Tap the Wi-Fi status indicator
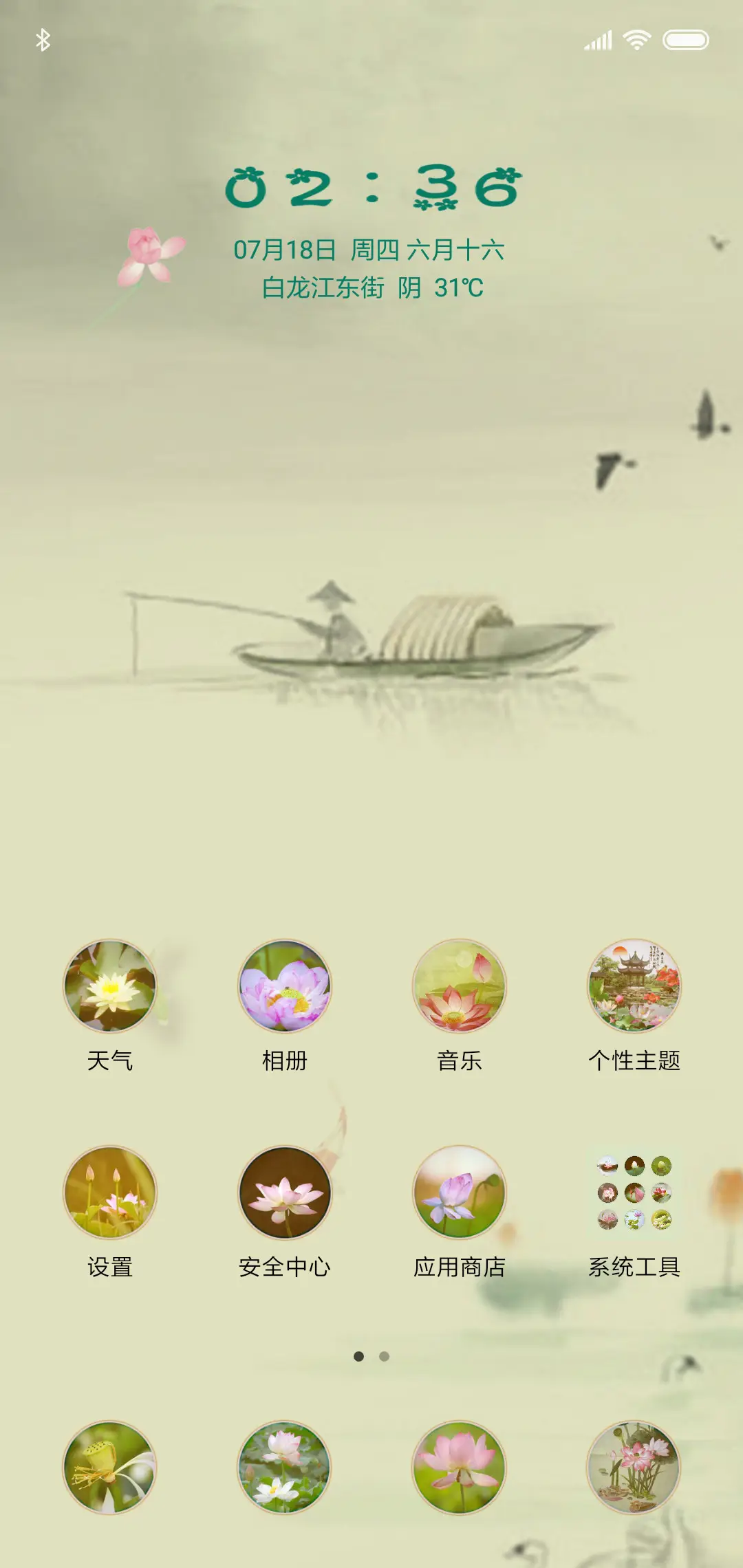 tap(636, 40)
